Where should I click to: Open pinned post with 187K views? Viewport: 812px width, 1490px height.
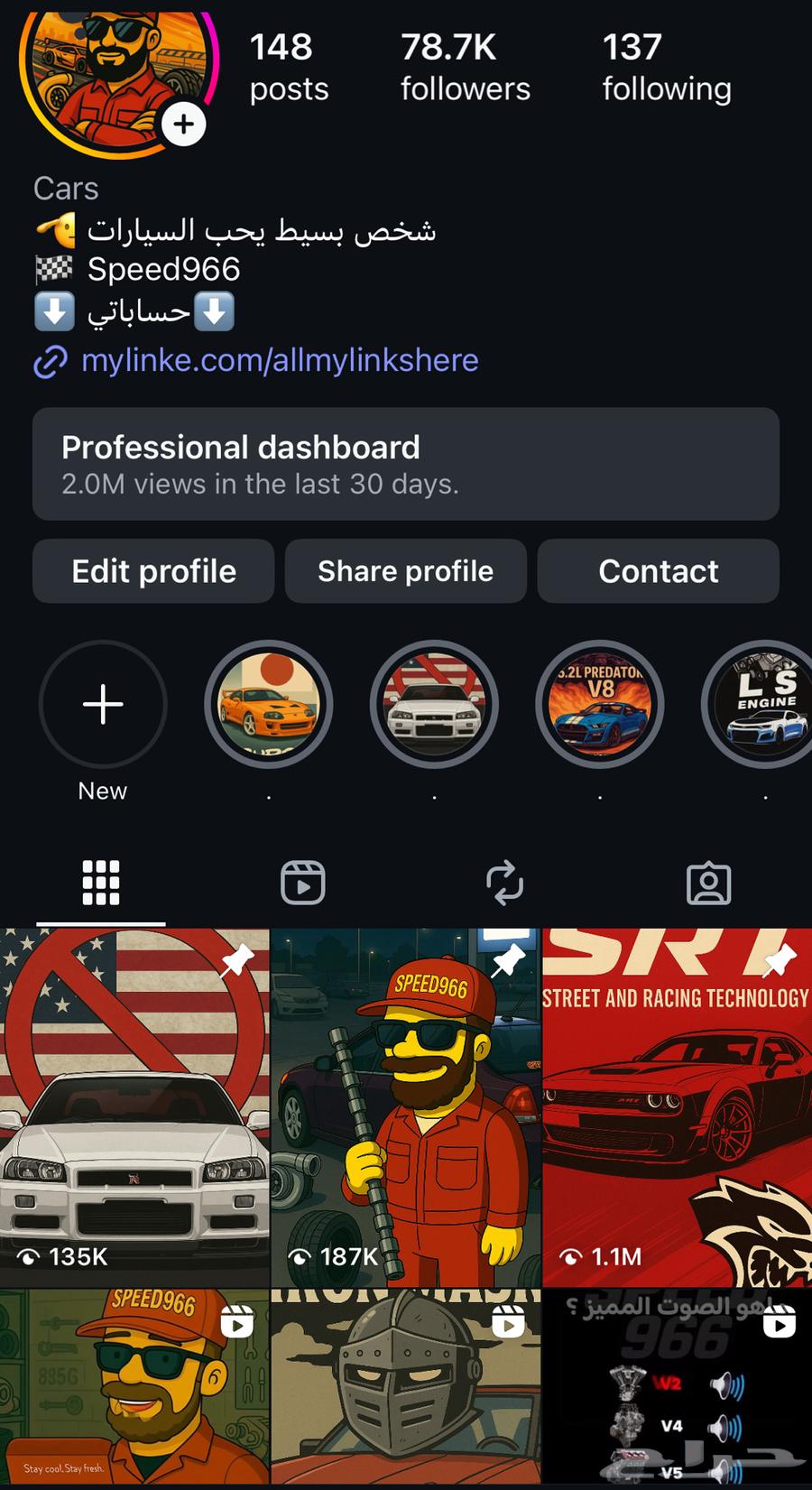click(405, 1107)
